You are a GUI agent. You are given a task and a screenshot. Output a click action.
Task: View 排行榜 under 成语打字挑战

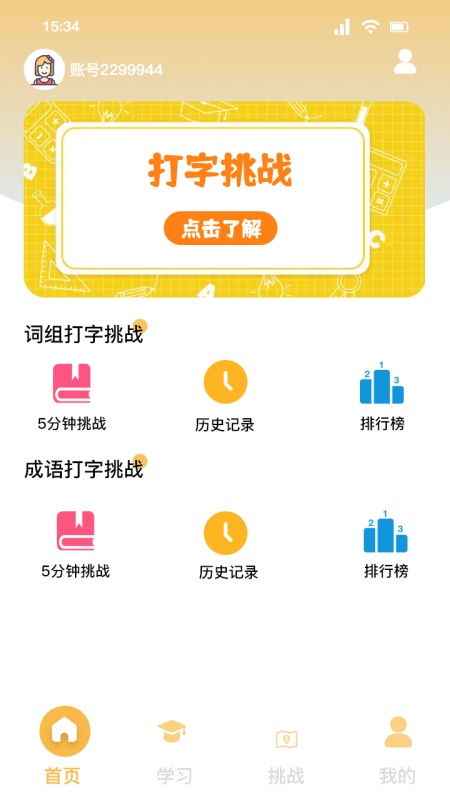click(386, 544)
